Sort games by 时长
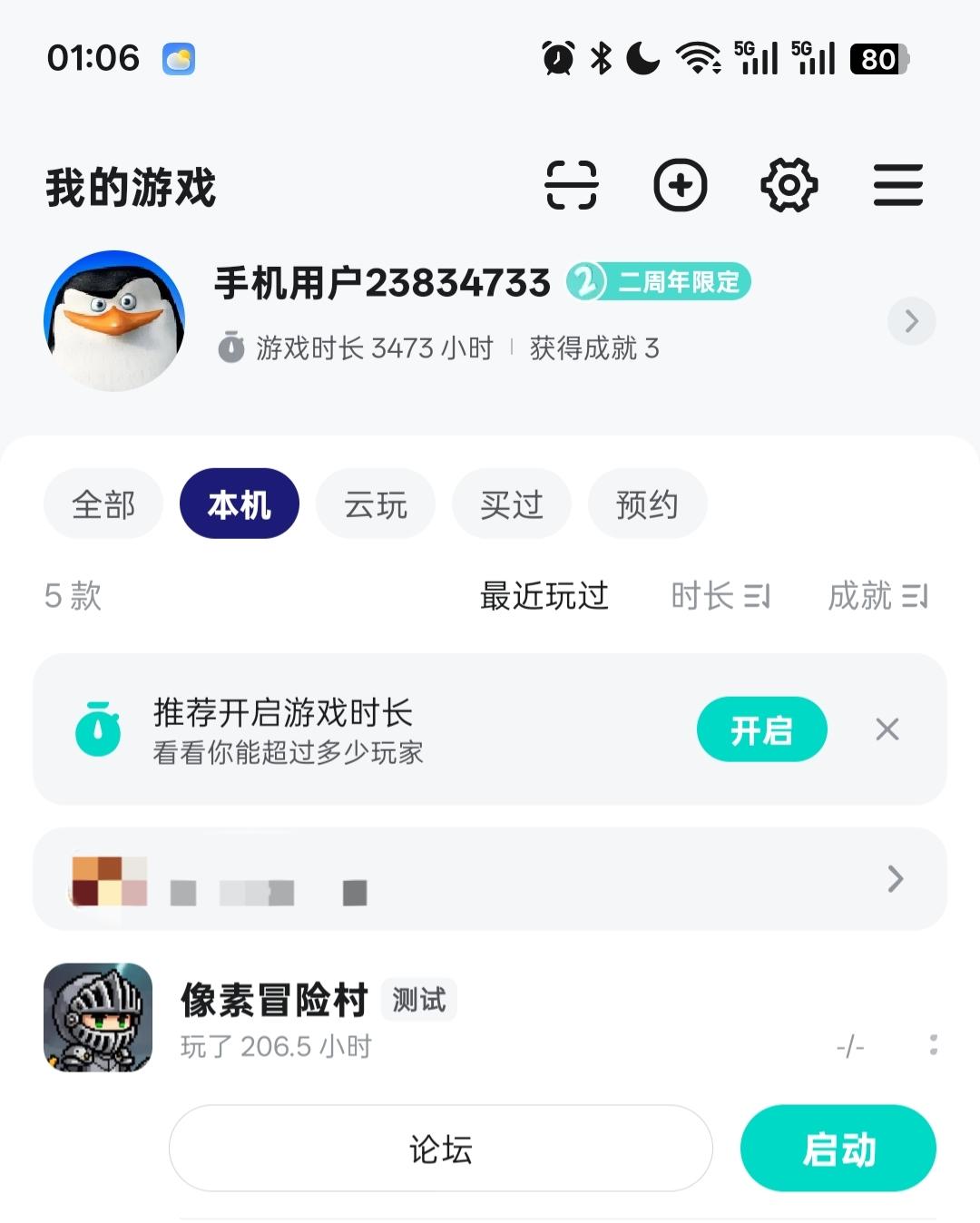 (720, 596)
